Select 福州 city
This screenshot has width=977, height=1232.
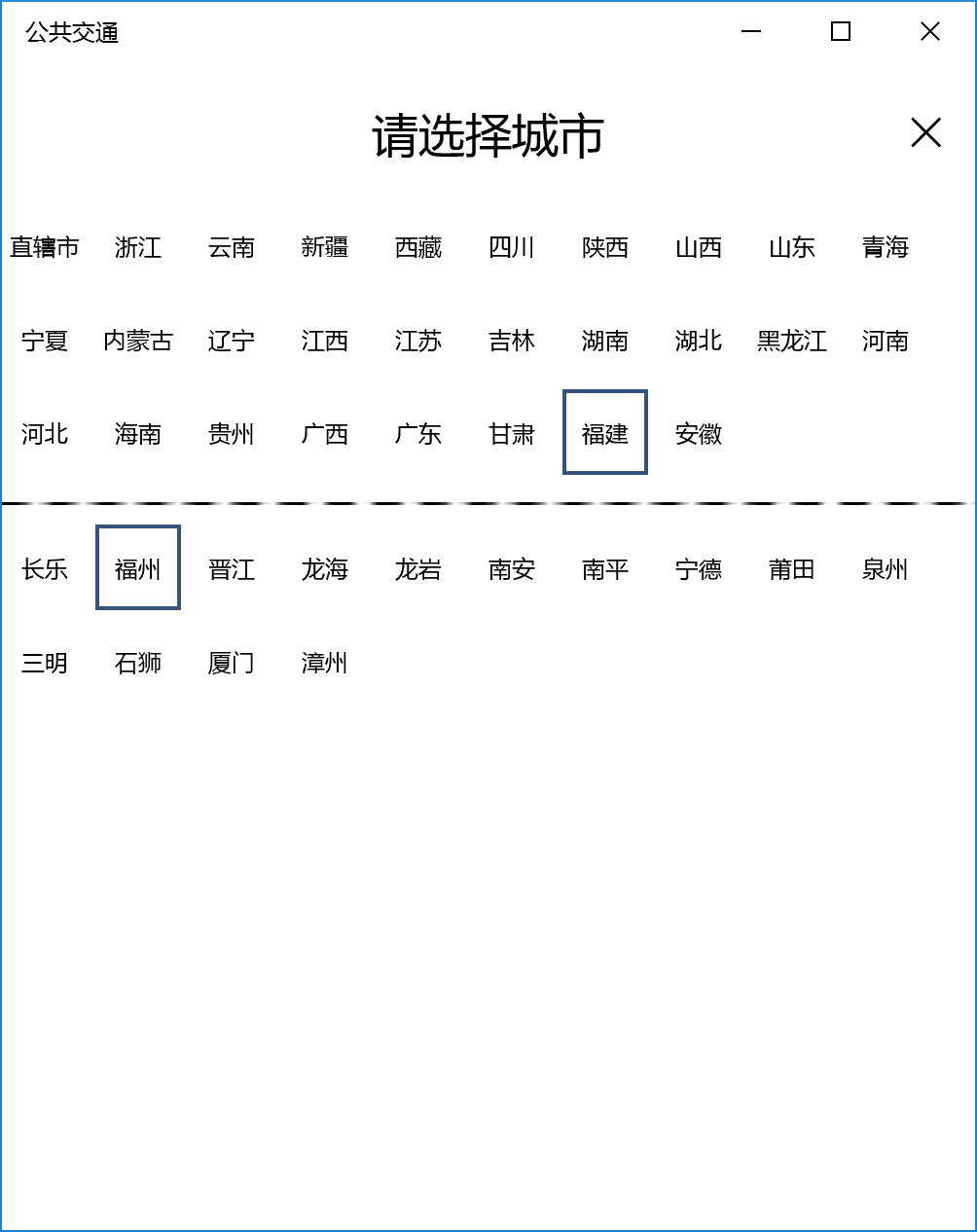point(138,568)
